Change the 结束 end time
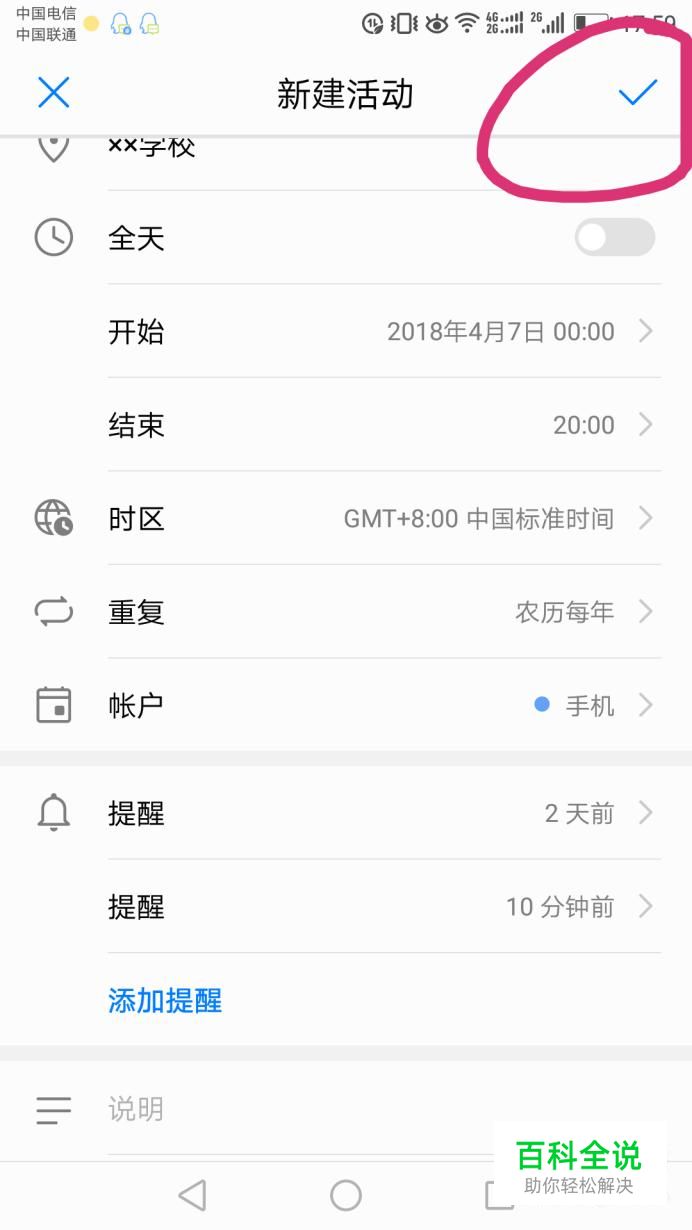Viewport: 692px width, 1230px height. pyautogui.click(x=384, y=425)
